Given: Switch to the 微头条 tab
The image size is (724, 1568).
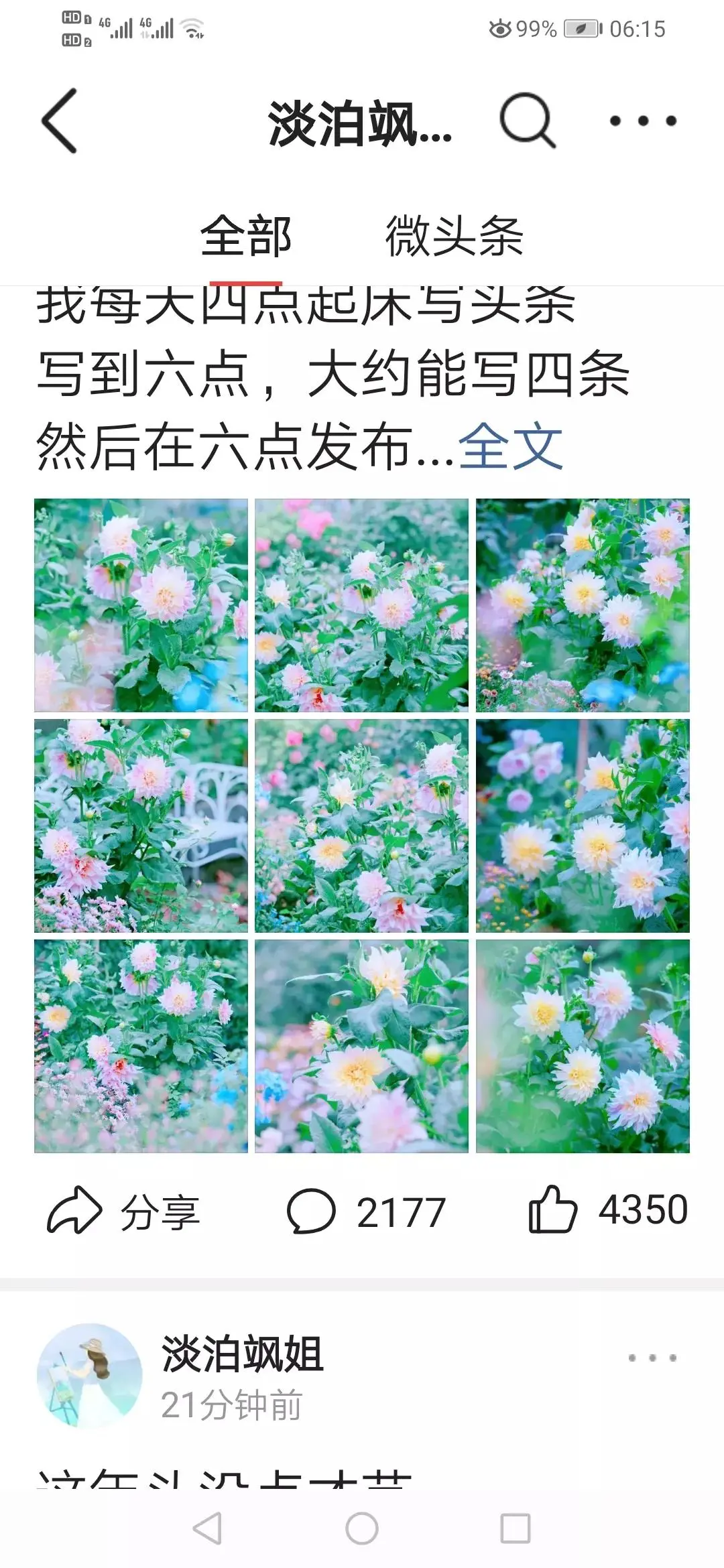Looking at the screenshot, I should (454, 237).
